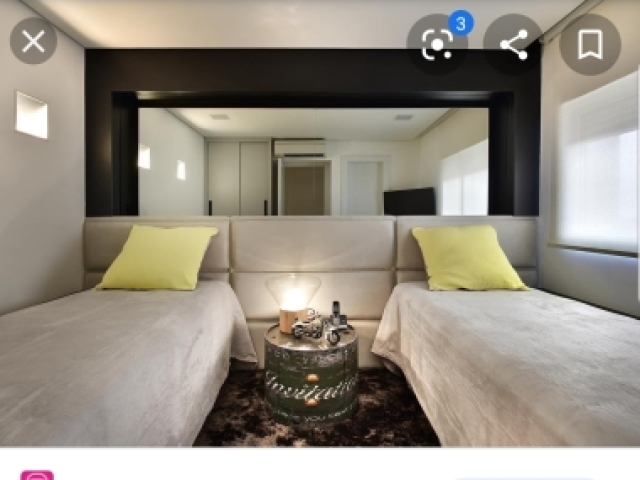Search this image with Lens
Screen dimensions: 640x480
(x=437, y=44)
